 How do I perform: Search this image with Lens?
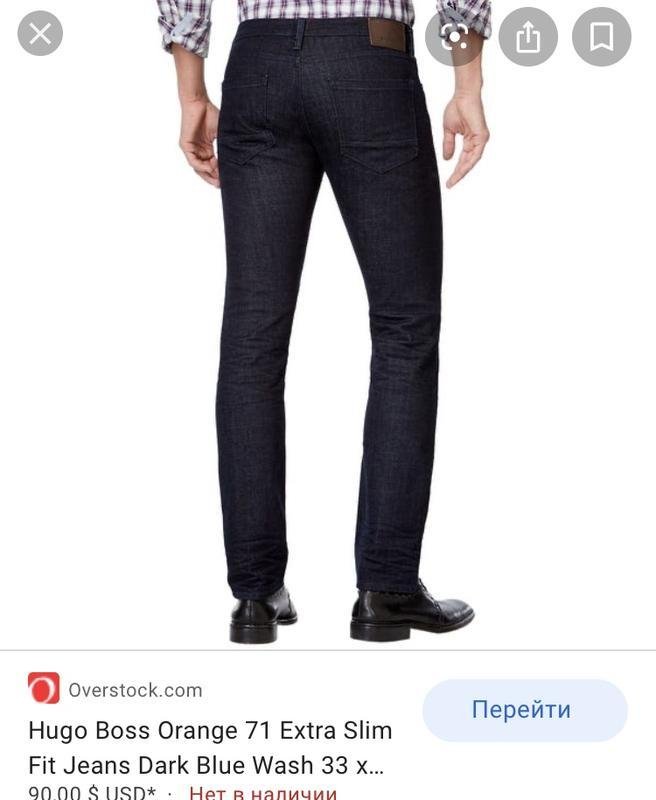(454, 37)
